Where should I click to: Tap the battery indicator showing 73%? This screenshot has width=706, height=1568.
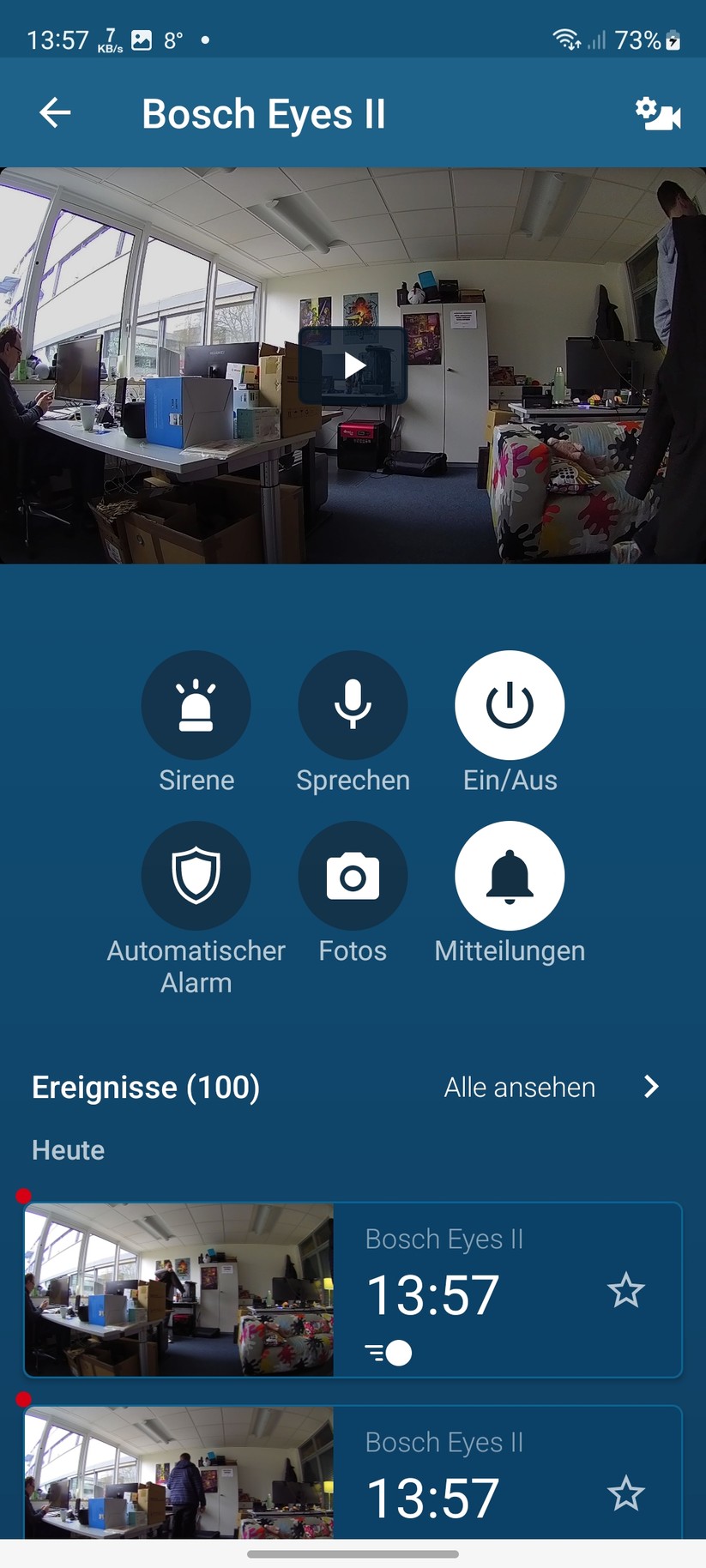coord(645,39)
